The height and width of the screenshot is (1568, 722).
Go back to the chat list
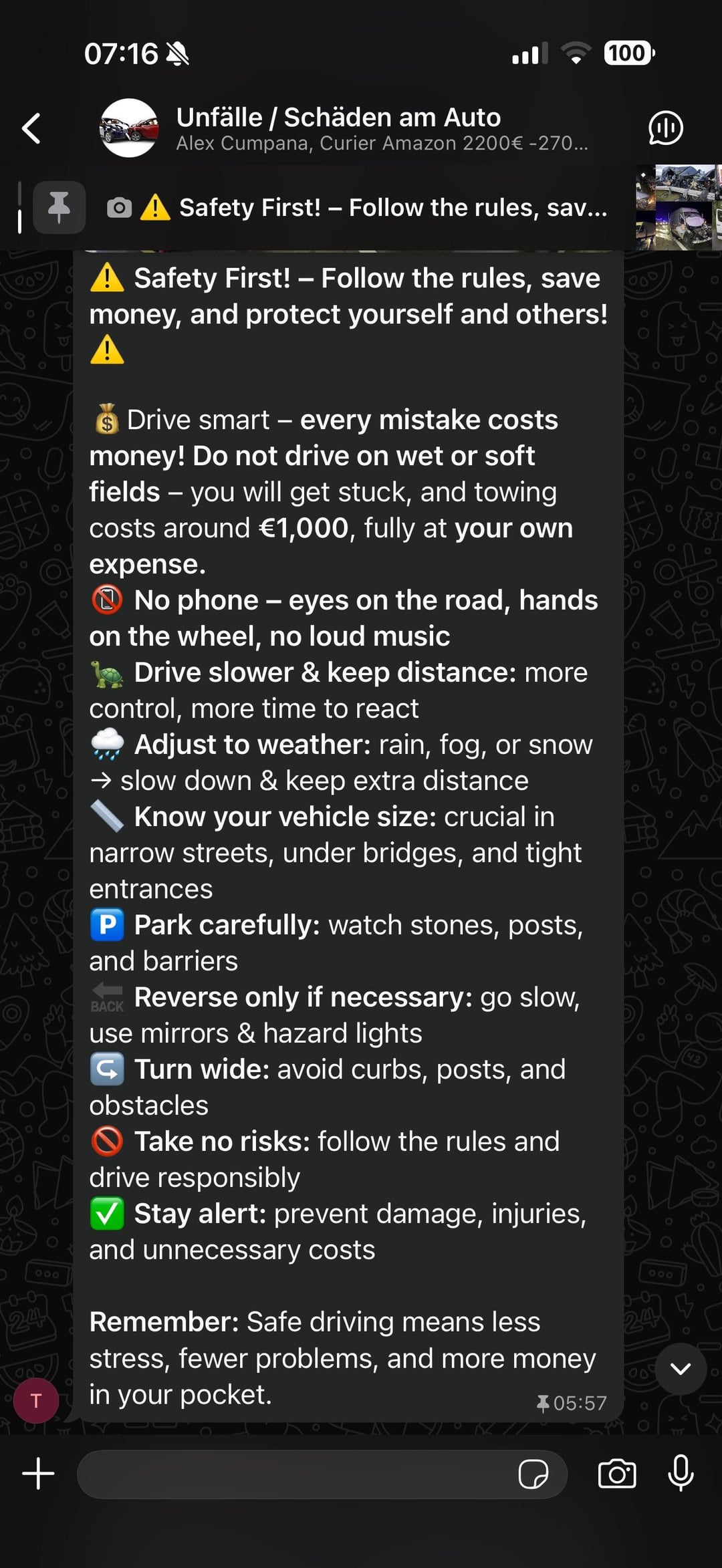coord(31,128)
